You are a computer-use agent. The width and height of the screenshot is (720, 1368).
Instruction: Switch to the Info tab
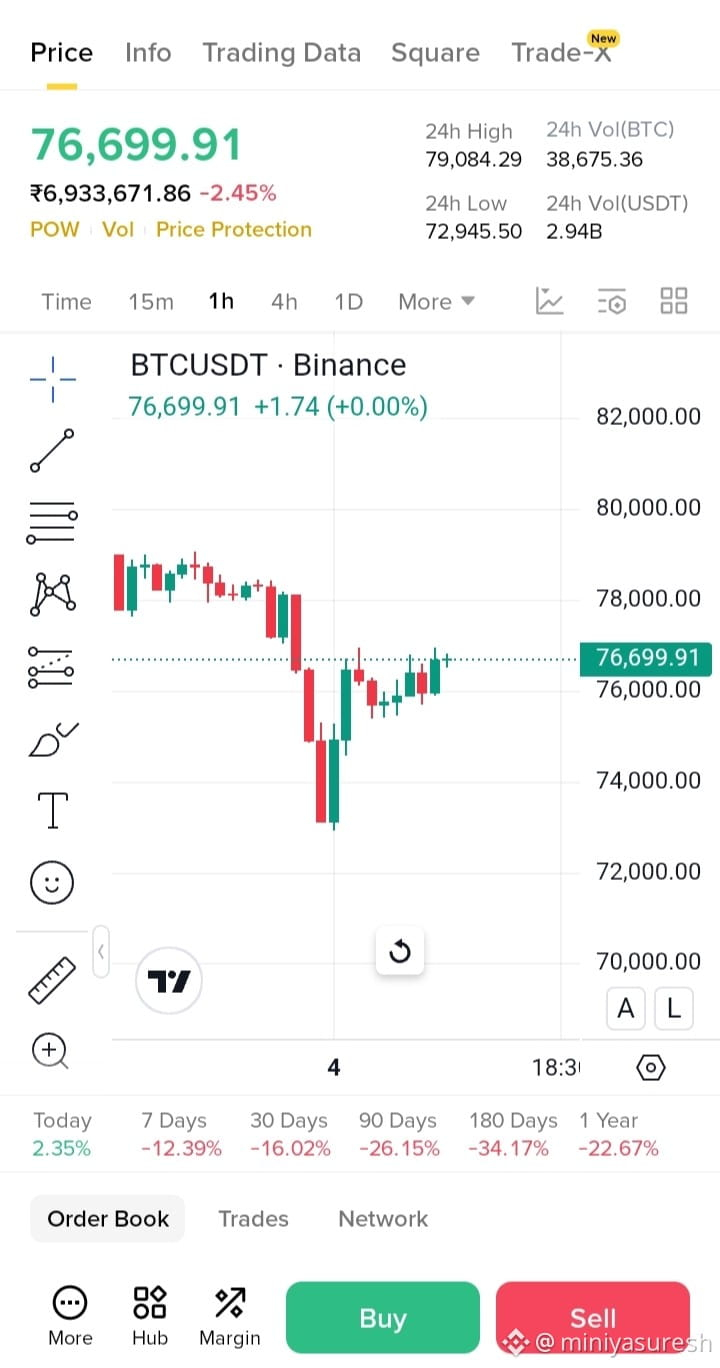click(x=148, y=53)
